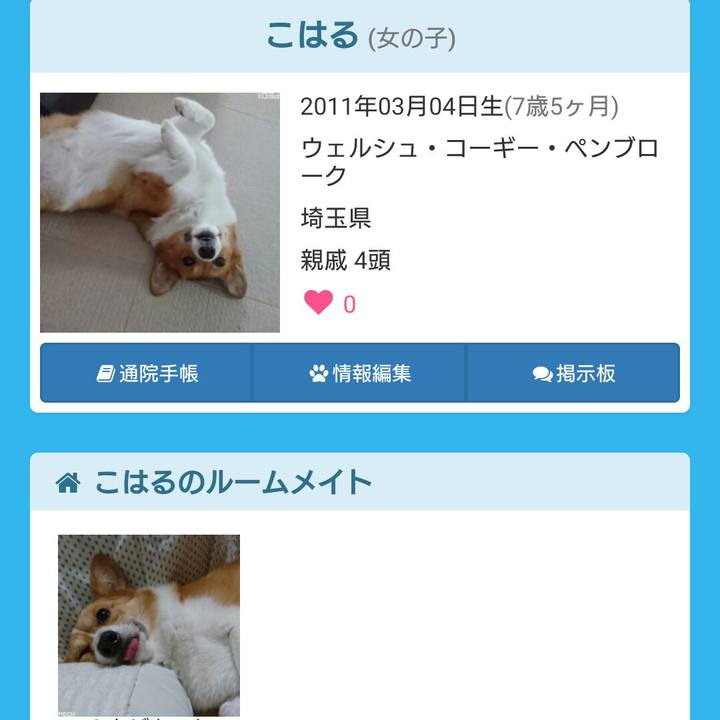The width and height of the screenshot is (720, 720).
Task: Like こはる with the pink heart
Action: click(x=319, y=303)
